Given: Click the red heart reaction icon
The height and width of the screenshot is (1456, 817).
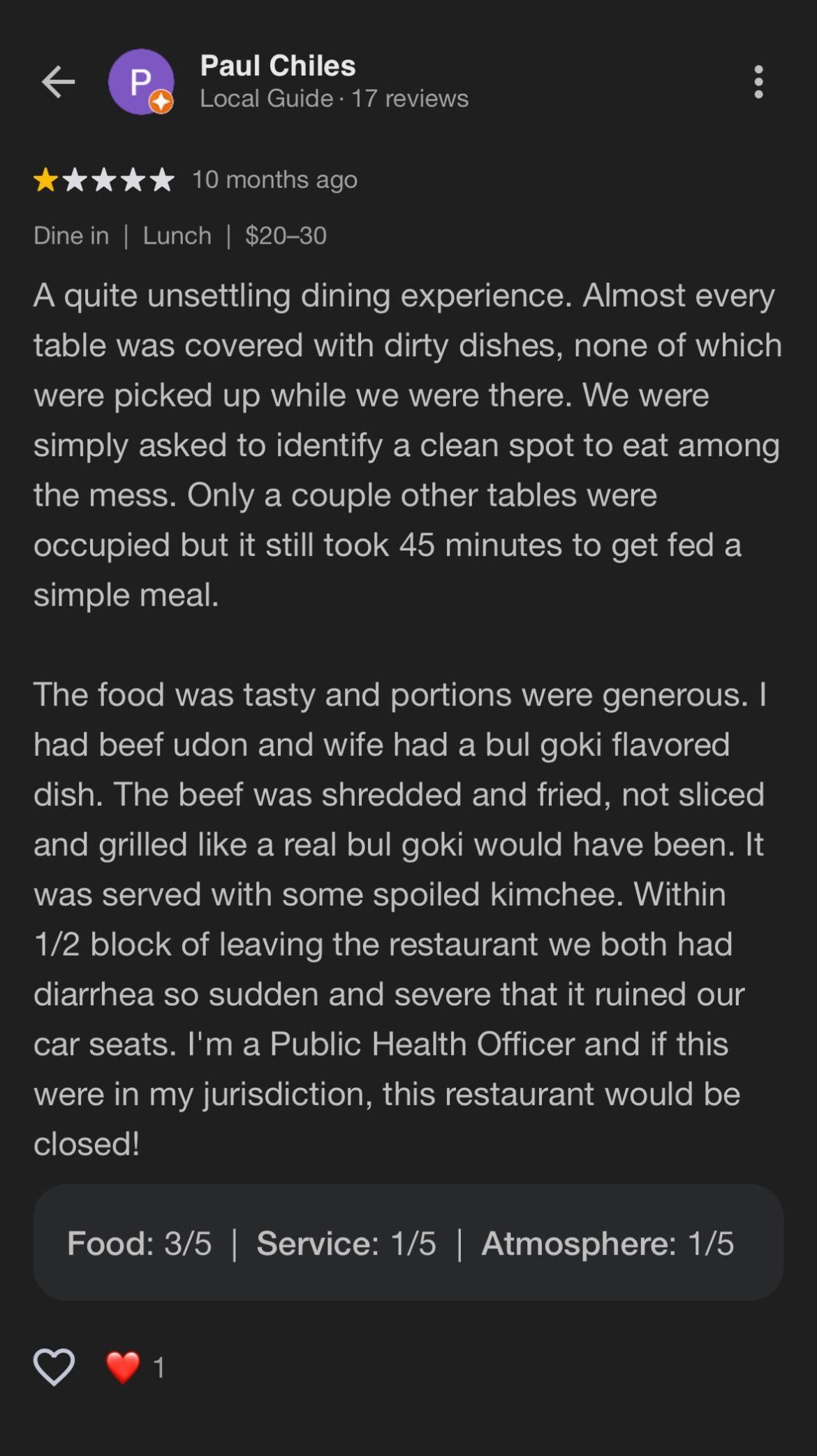Looking at the screenshot, I should [x=122, y=1366].
